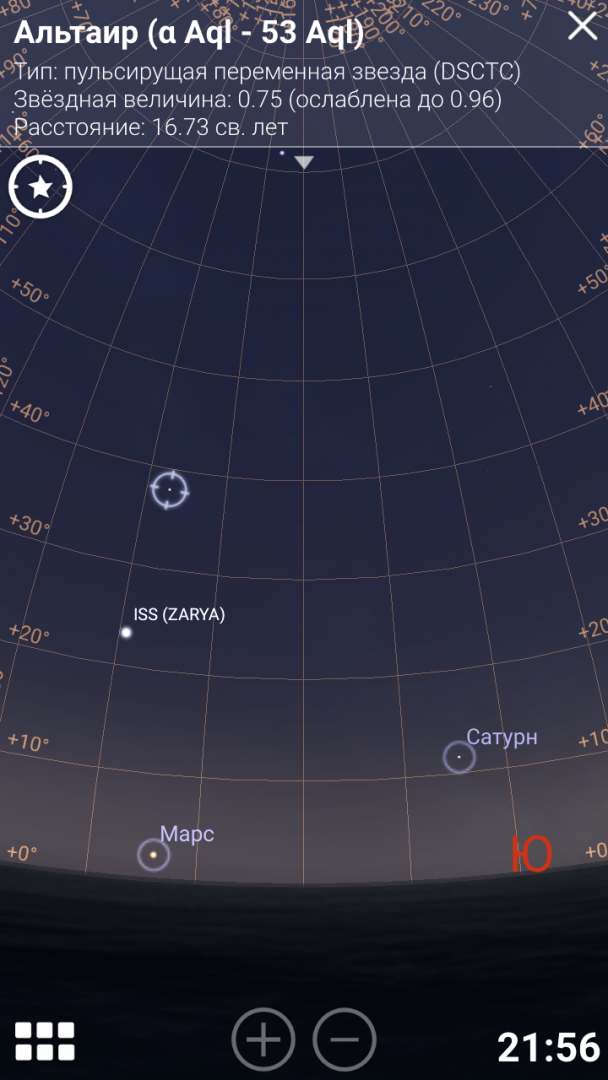Open the main menu grid
608x1080 pixels.
click(x=45, y=1041)
